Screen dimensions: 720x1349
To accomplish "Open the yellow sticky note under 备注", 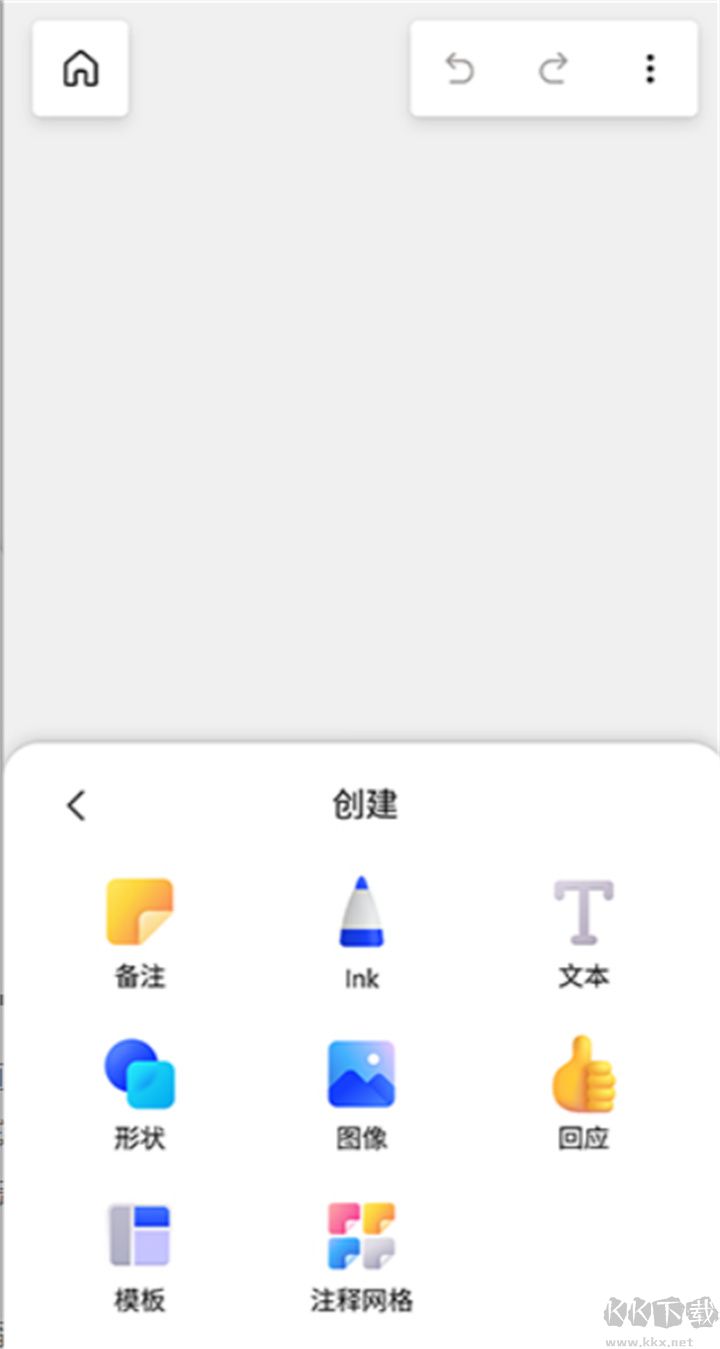I will (x=139, y=910).
